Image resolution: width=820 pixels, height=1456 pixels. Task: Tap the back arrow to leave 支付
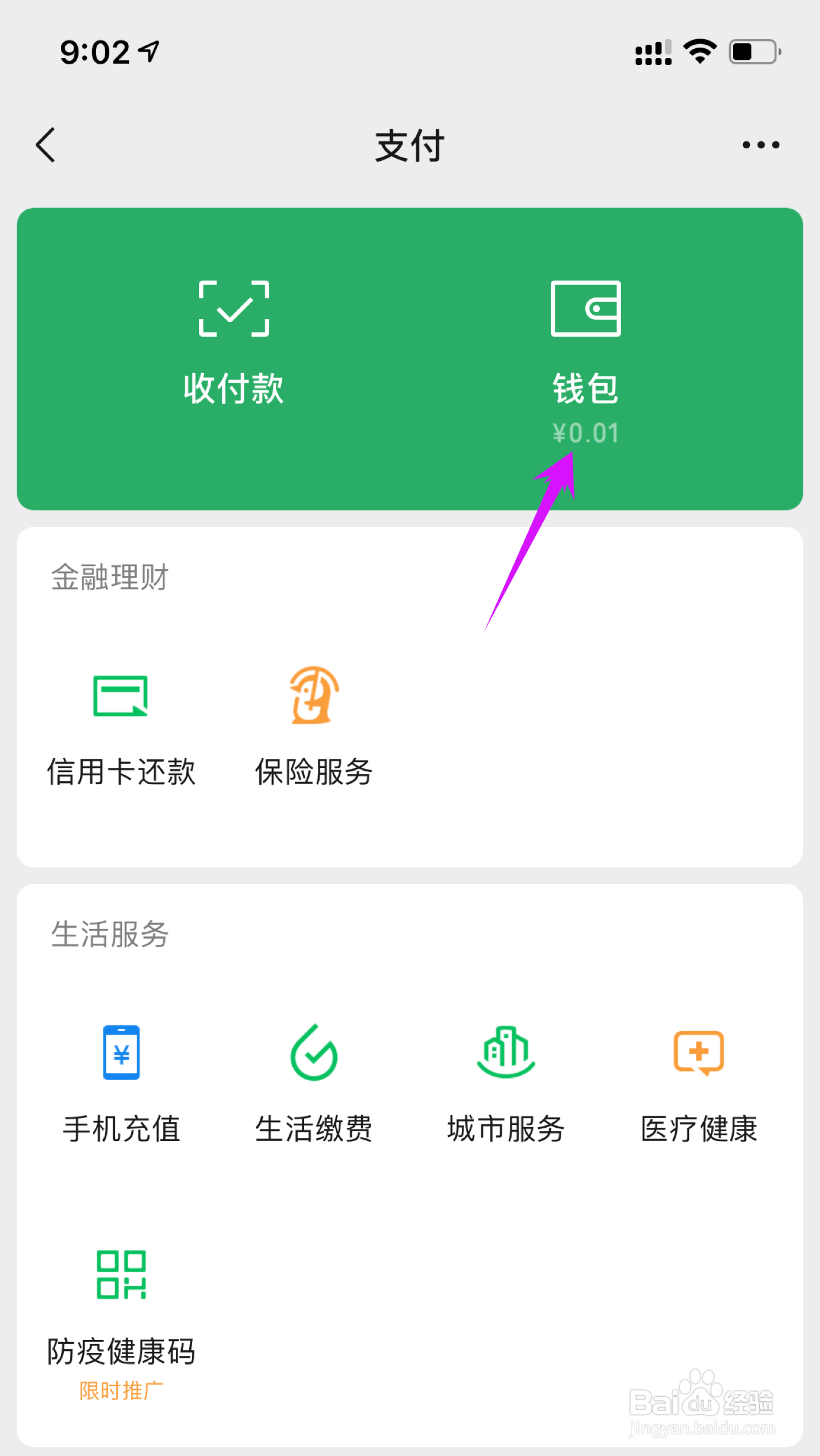click(45, 144)
